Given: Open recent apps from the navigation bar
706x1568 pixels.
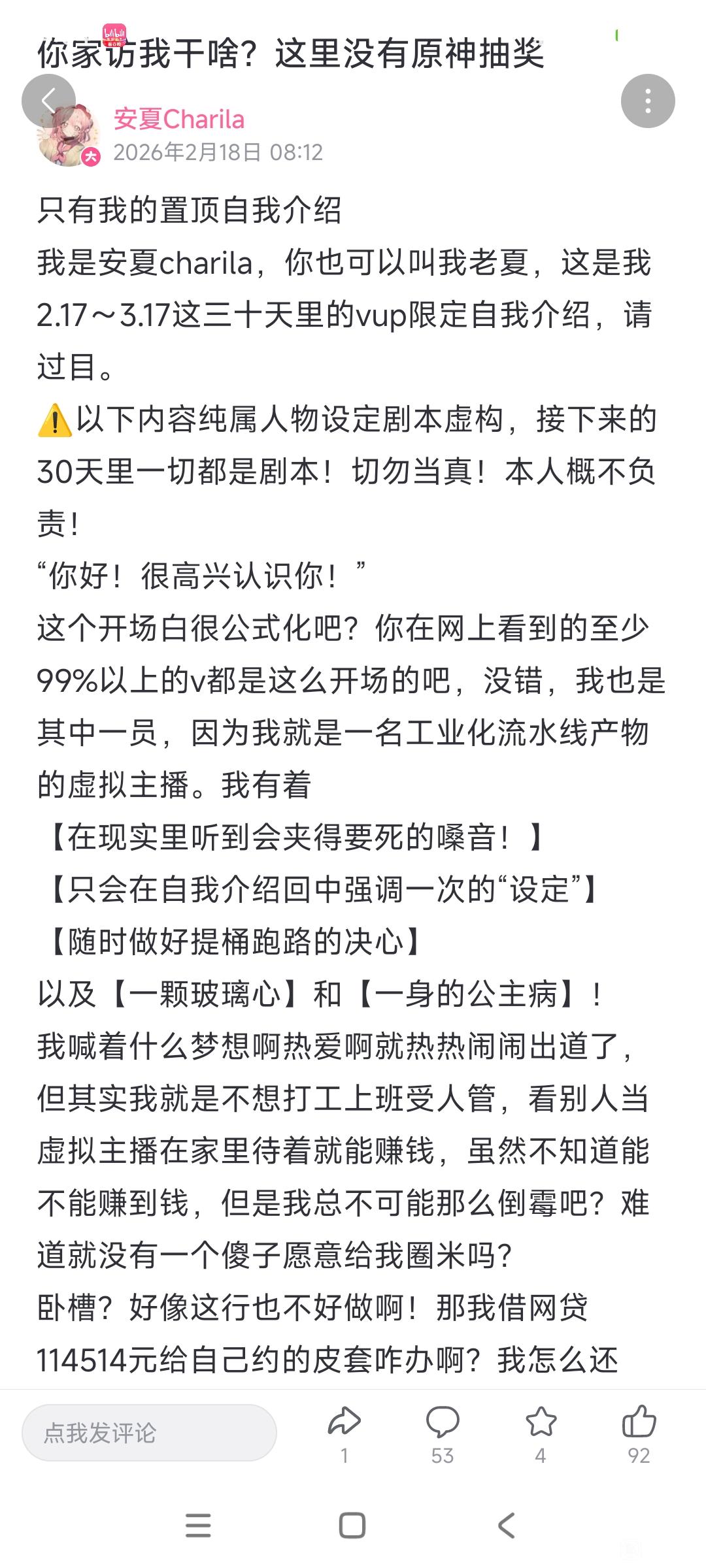Looking at the screenshot, I should point(198,1526).
